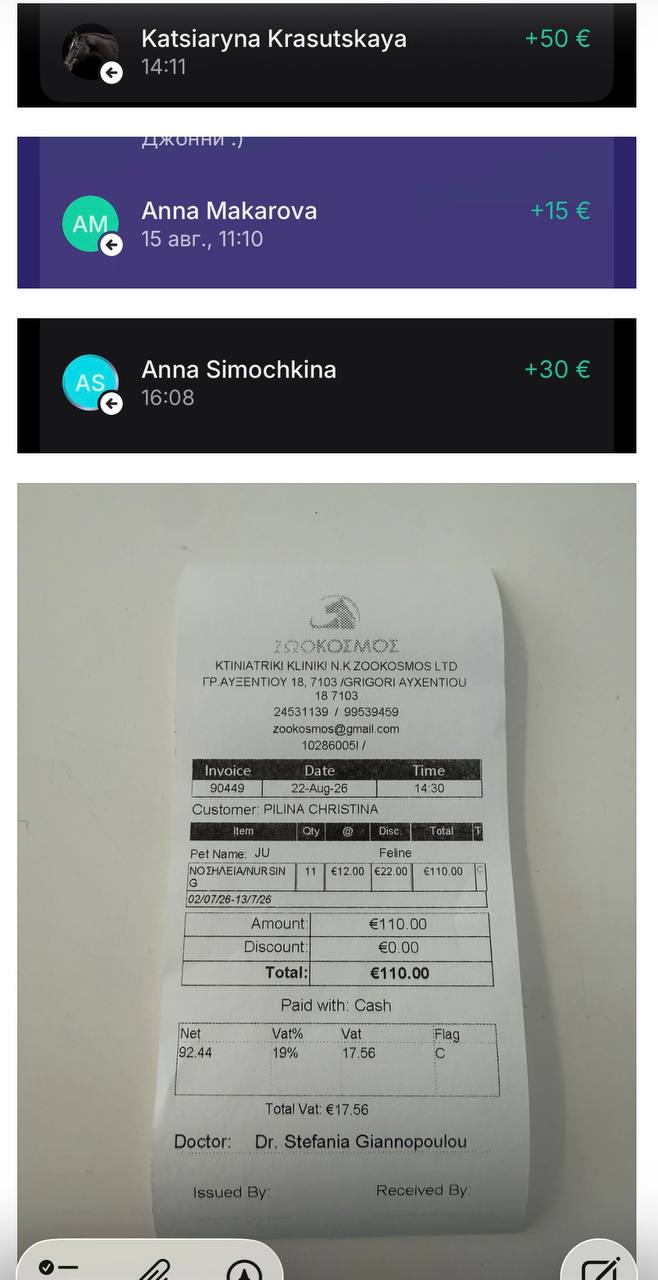The image size is (658, 1280).
Task: Add a checklist to the note
Action: click(x=58, y=1268)
